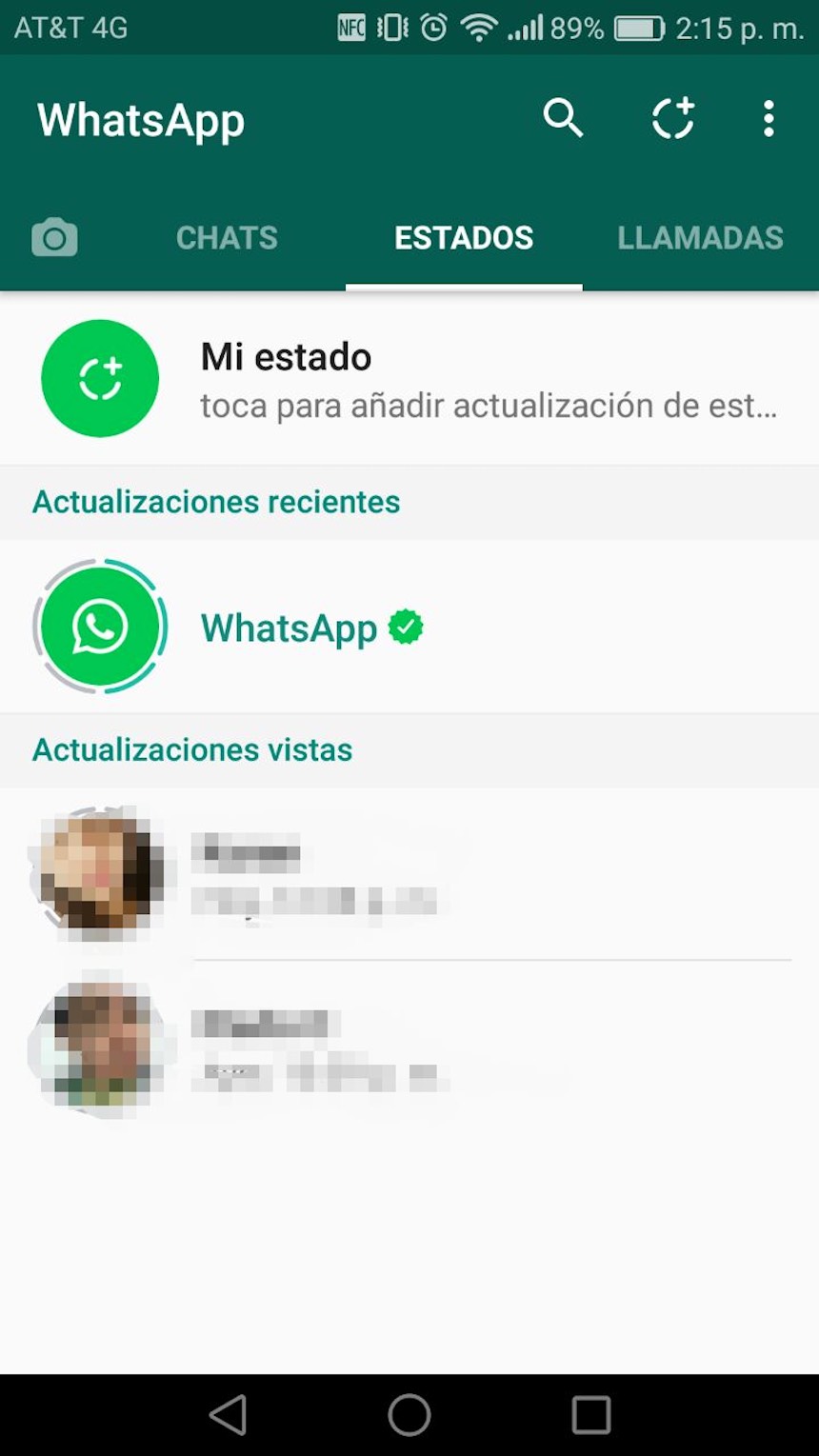819x1456 pixels.
Task: Open the camera tab
Action: 54,237
